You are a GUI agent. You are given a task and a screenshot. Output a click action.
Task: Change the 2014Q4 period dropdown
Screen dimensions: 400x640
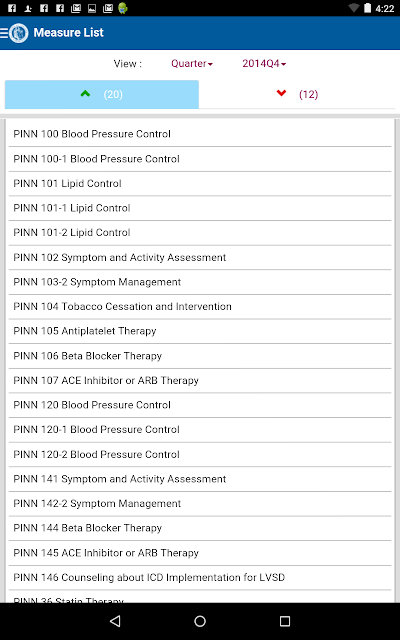264,64
